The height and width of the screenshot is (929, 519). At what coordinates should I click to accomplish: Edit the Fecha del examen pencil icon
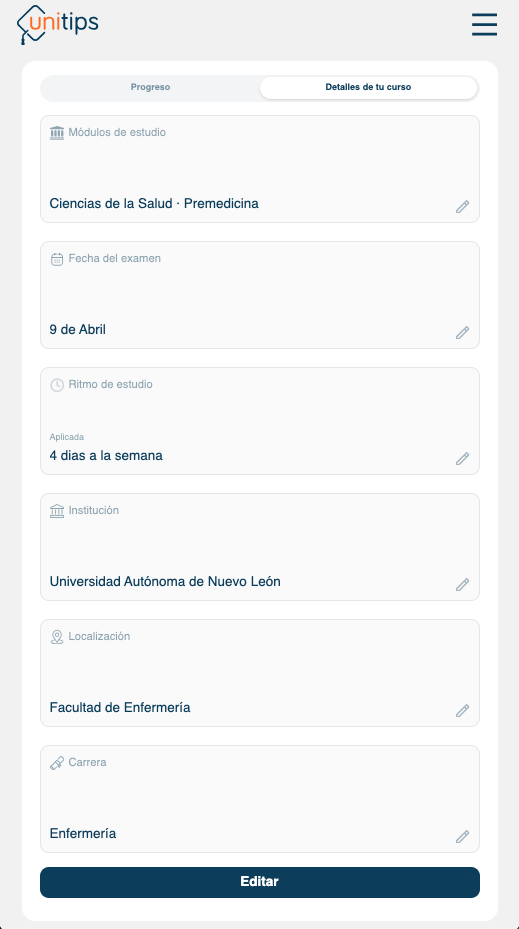462,333
